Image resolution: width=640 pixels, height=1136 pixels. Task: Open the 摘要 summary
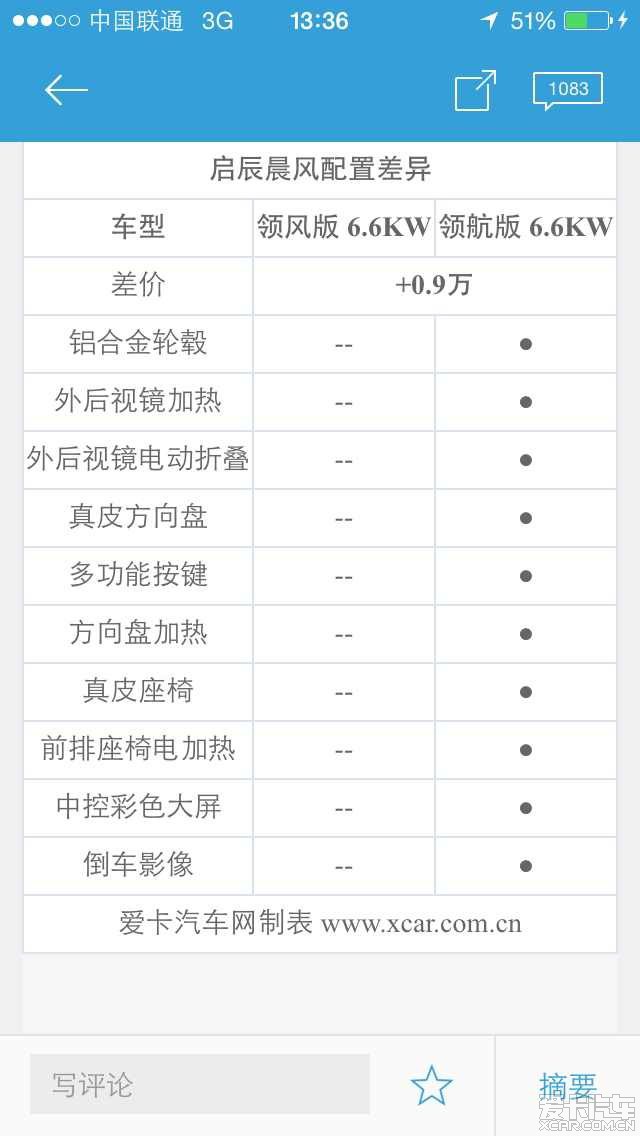[568, 1086]
